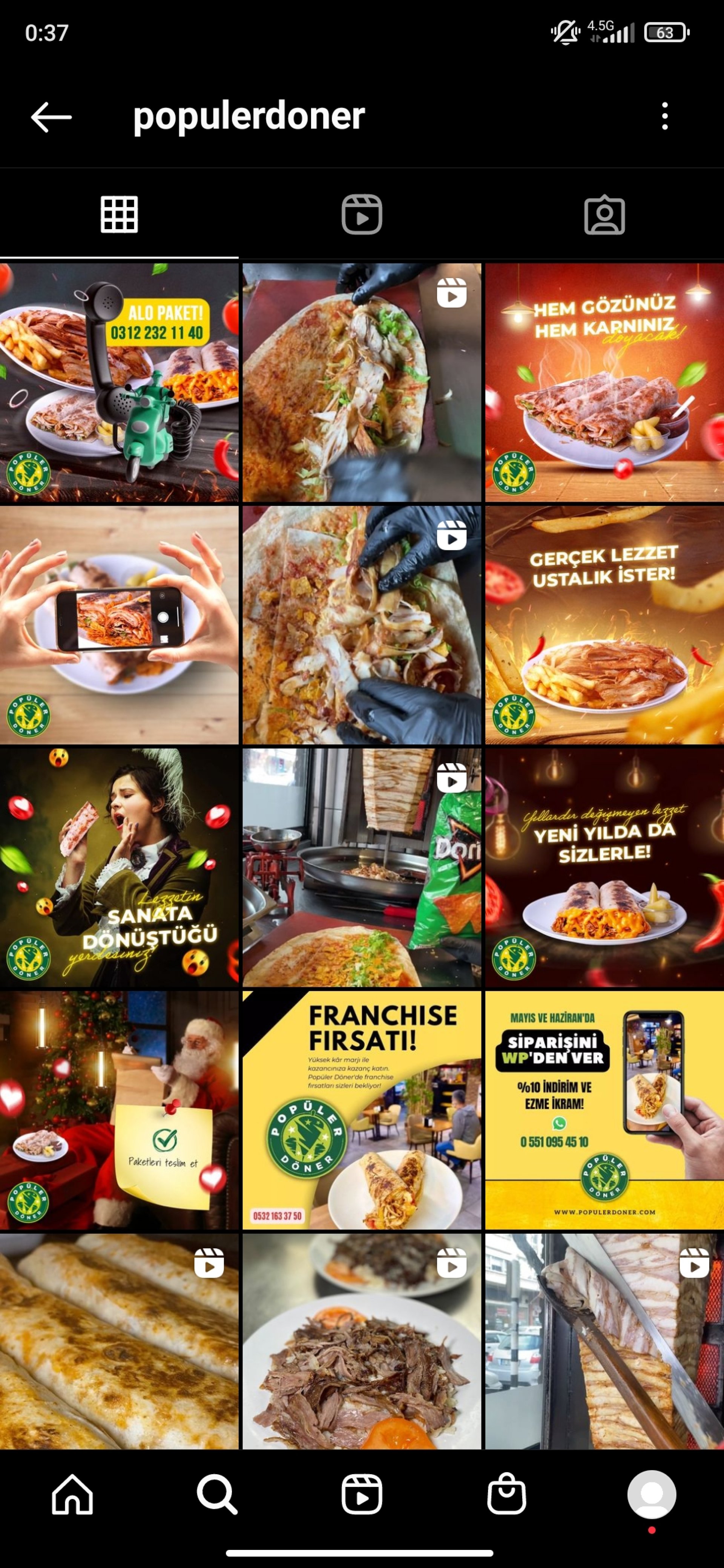
Task: Open the search and explore tab
Action: [x=217, y=1494]
